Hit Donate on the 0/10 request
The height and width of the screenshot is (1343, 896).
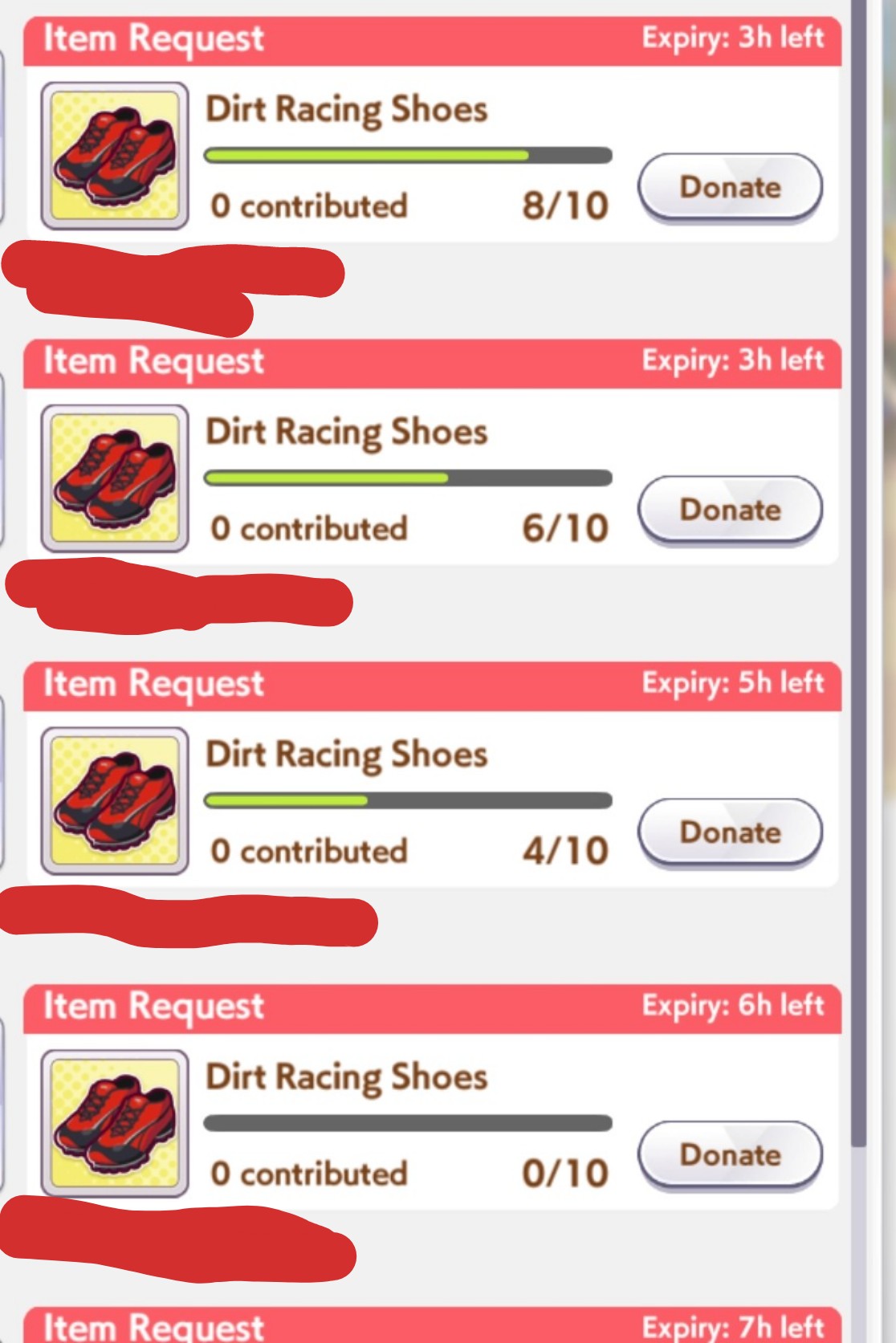tap(730, 1156)
